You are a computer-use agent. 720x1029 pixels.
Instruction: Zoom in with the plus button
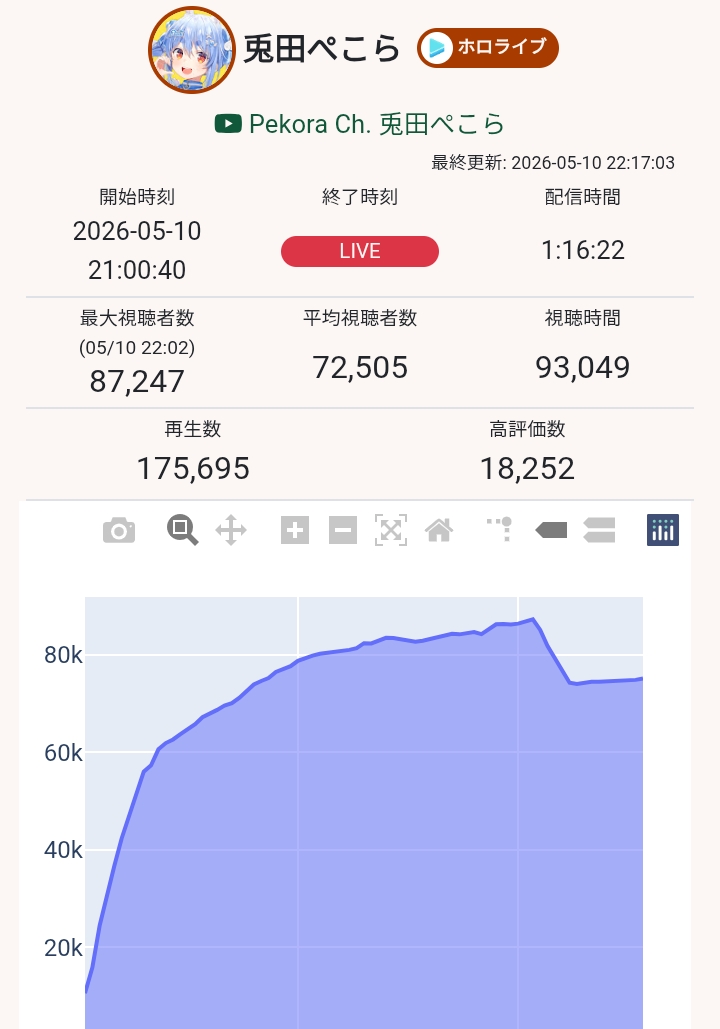tap(295, 530)
